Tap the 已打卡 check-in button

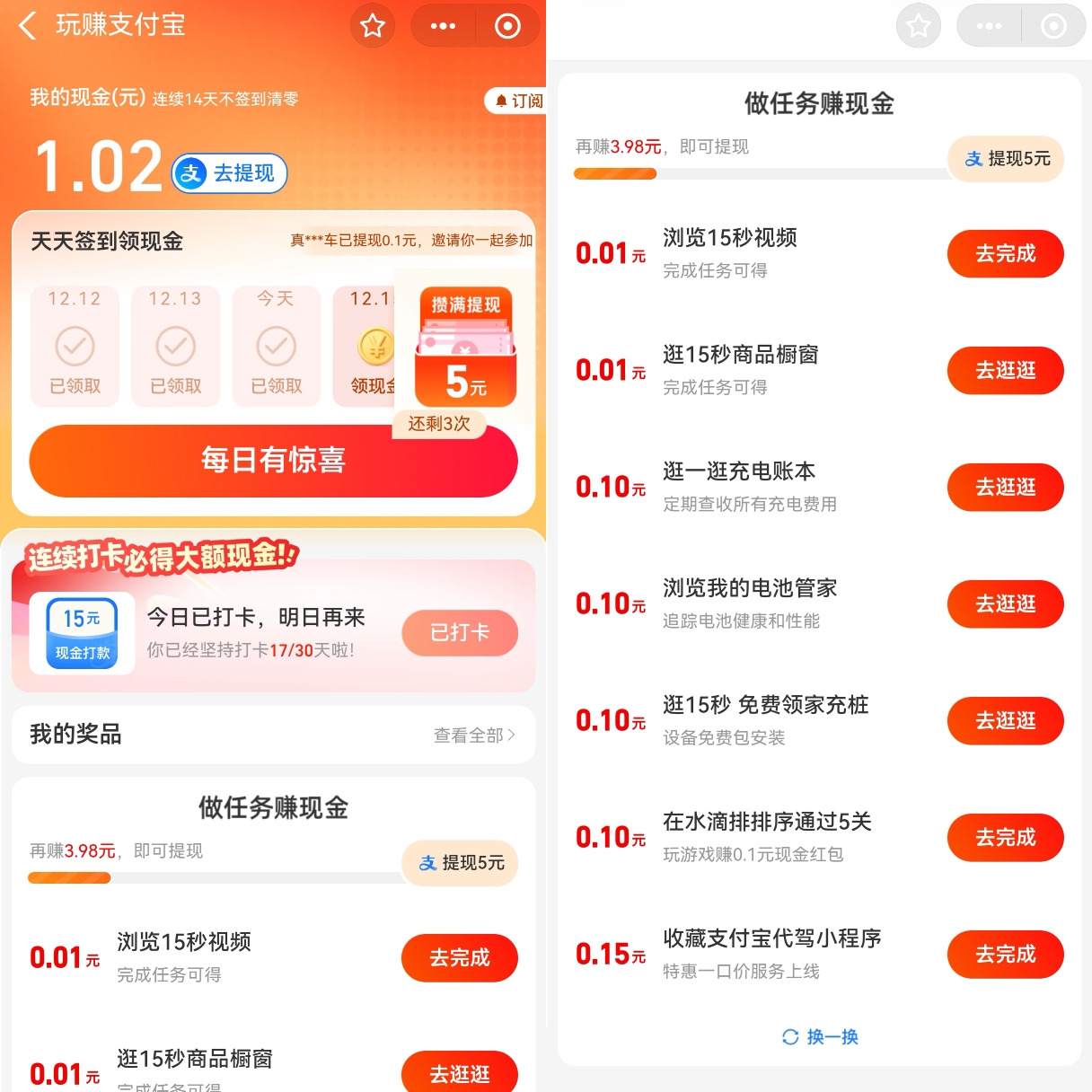tap(459, 633)
